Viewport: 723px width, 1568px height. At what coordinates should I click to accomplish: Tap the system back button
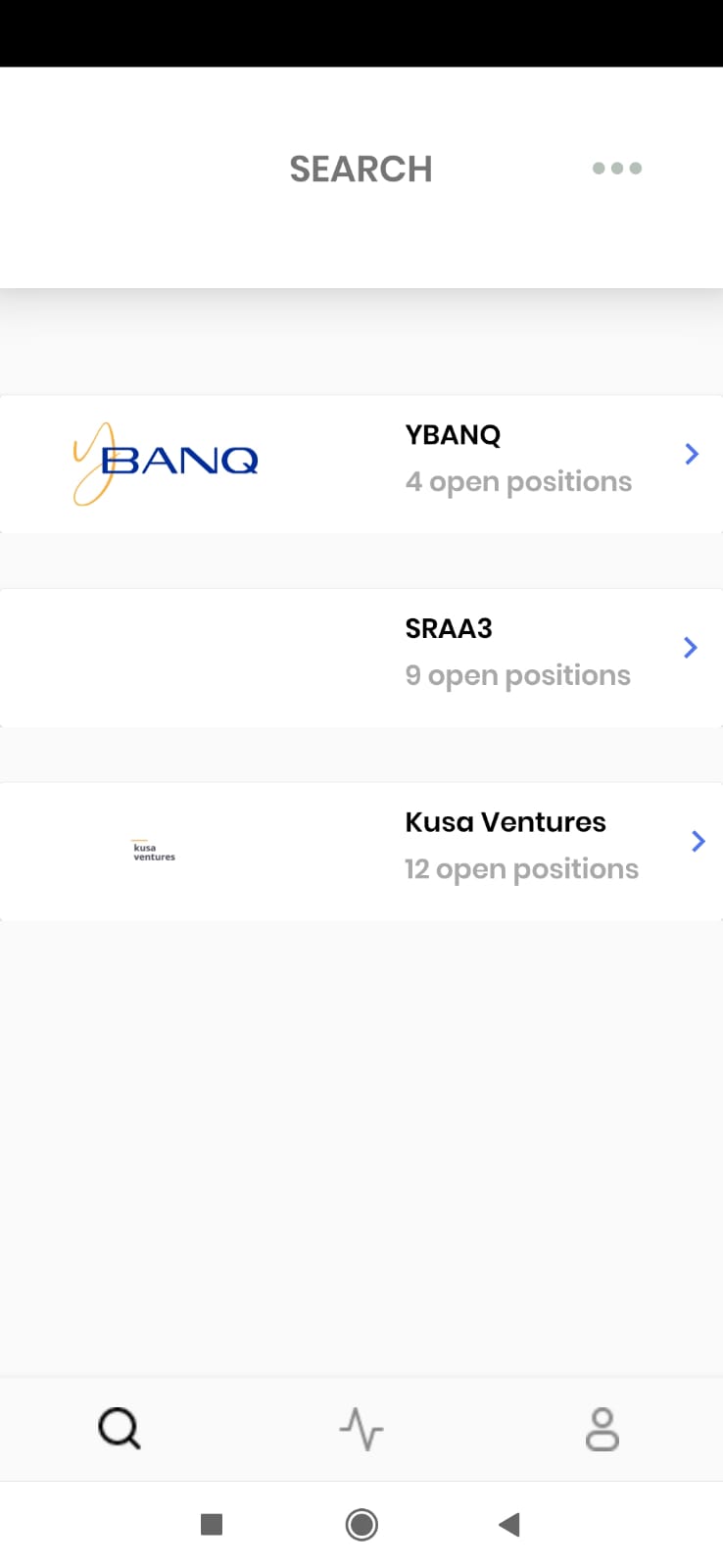click(x=509, y=1525)
